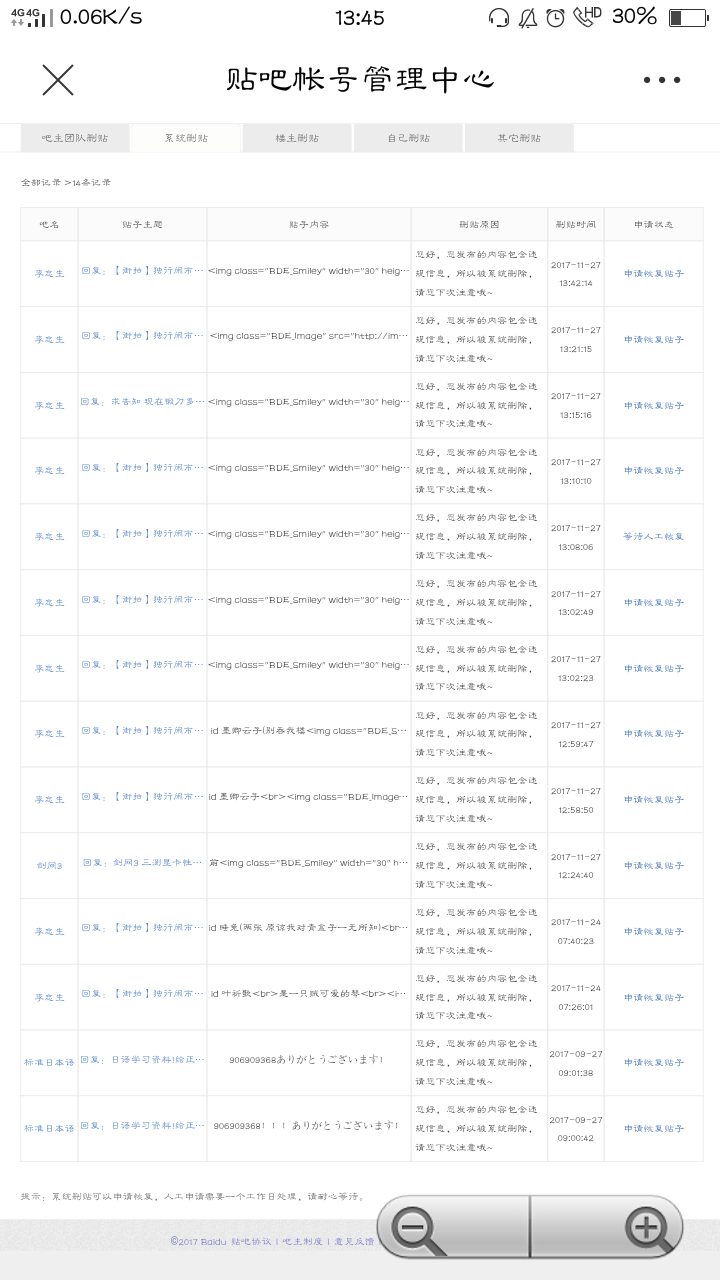Switch to the 吧主团队删贴 tab
720x1280 pixels.
click(75, 138)
